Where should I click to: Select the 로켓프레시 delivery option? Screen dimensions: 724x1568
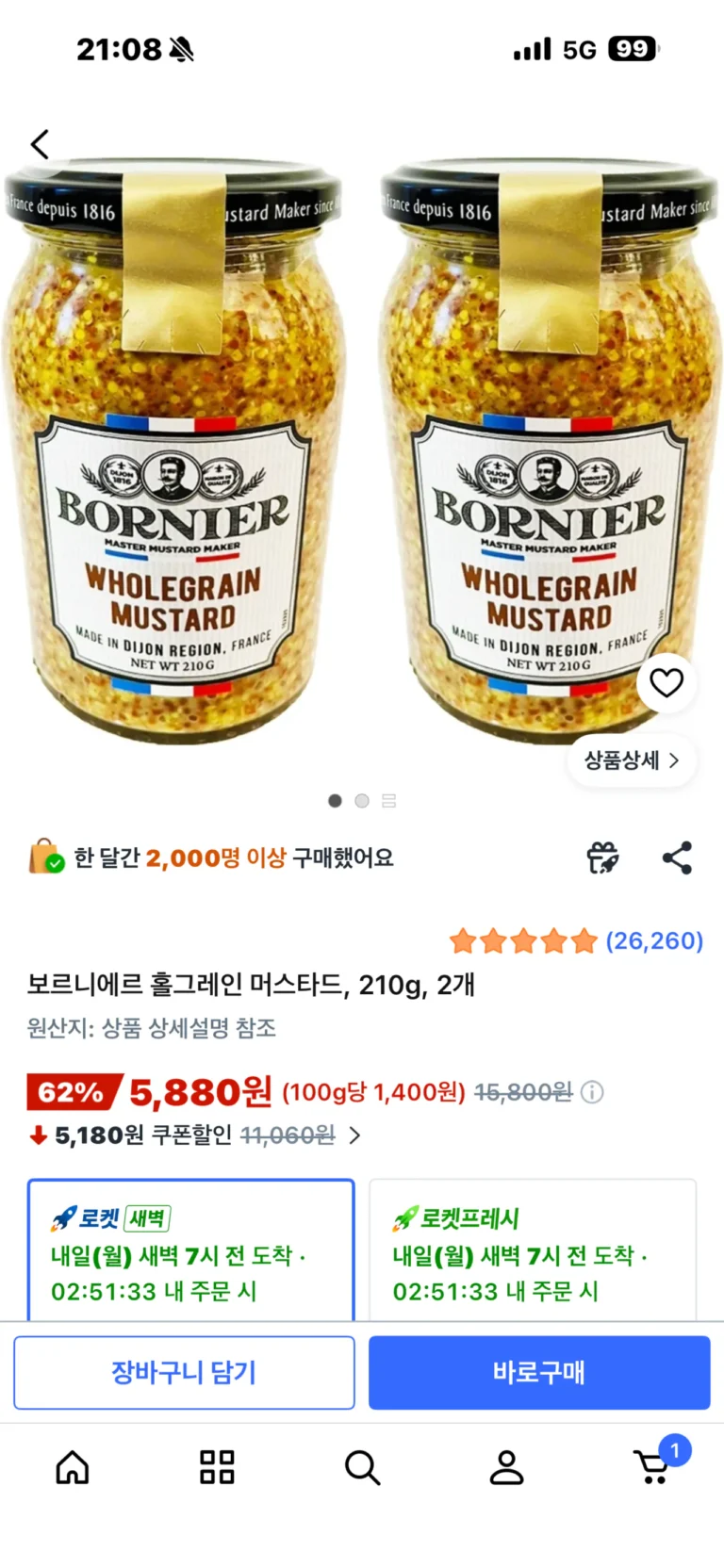coord(533,1251)
